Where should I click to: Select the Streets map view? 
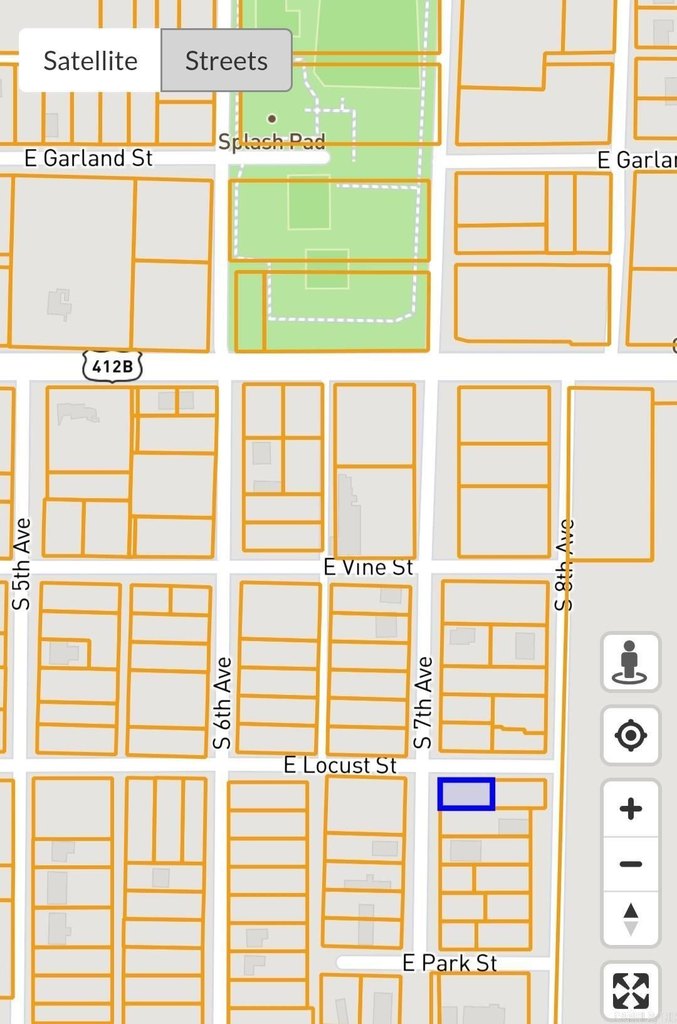(x=226, y=61)
